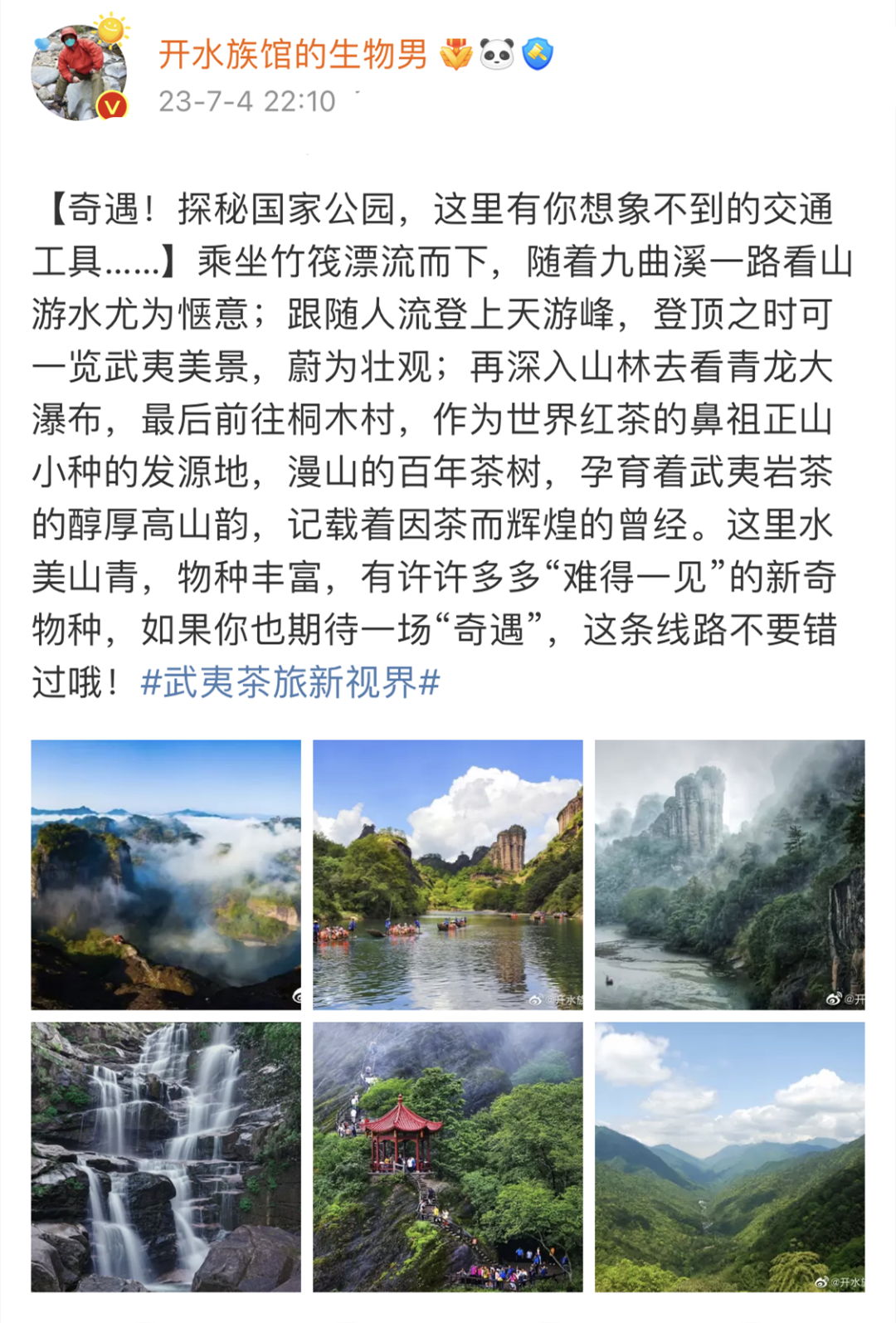Open hashtag #武夷茶旅新视界#
Viewport: 896px width, 1323px height.
[290, 683]
